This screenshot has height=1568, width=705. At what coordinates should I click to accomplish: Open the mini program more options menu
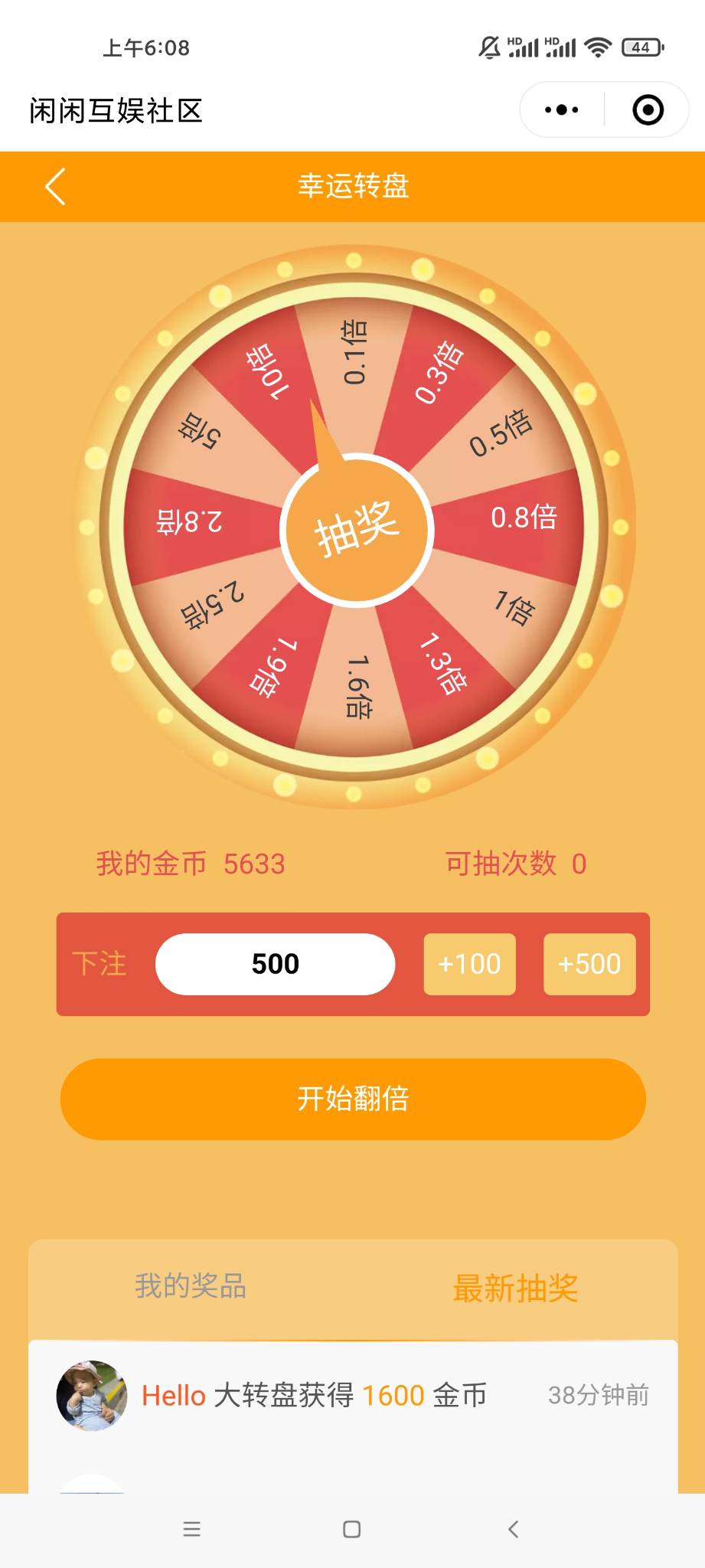click(562, 110)
